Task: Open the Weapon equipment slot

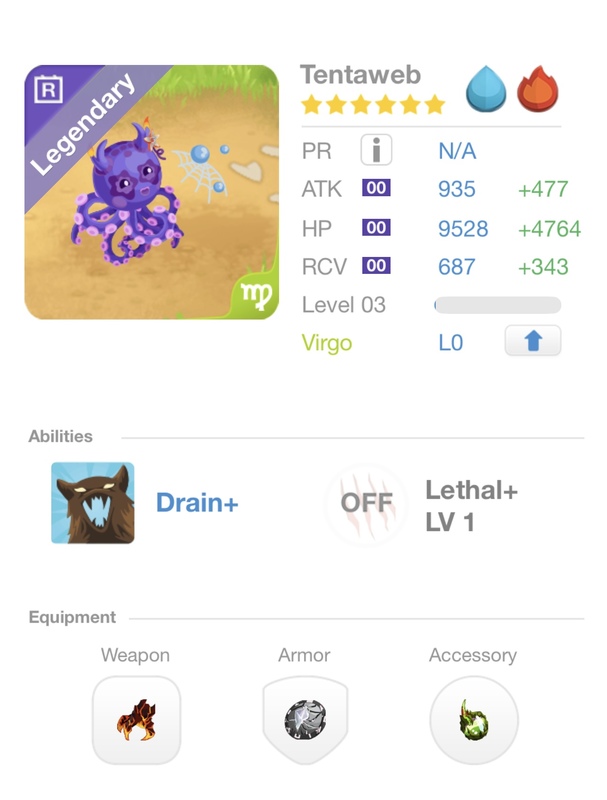Action: click(136, 720)
